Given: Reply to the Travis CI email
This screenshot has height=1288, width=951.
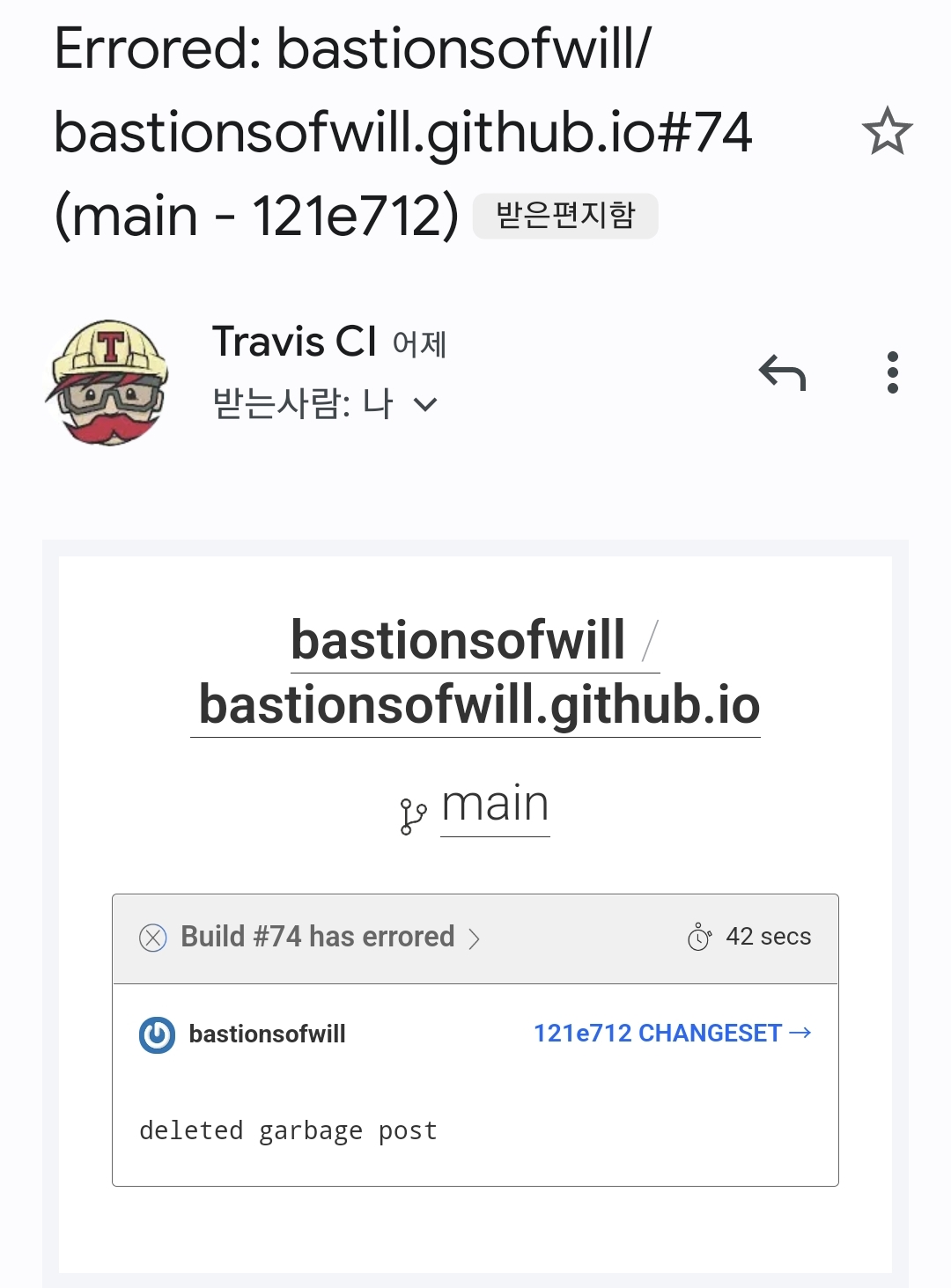Looking at the screenshot, I should 782,372.
